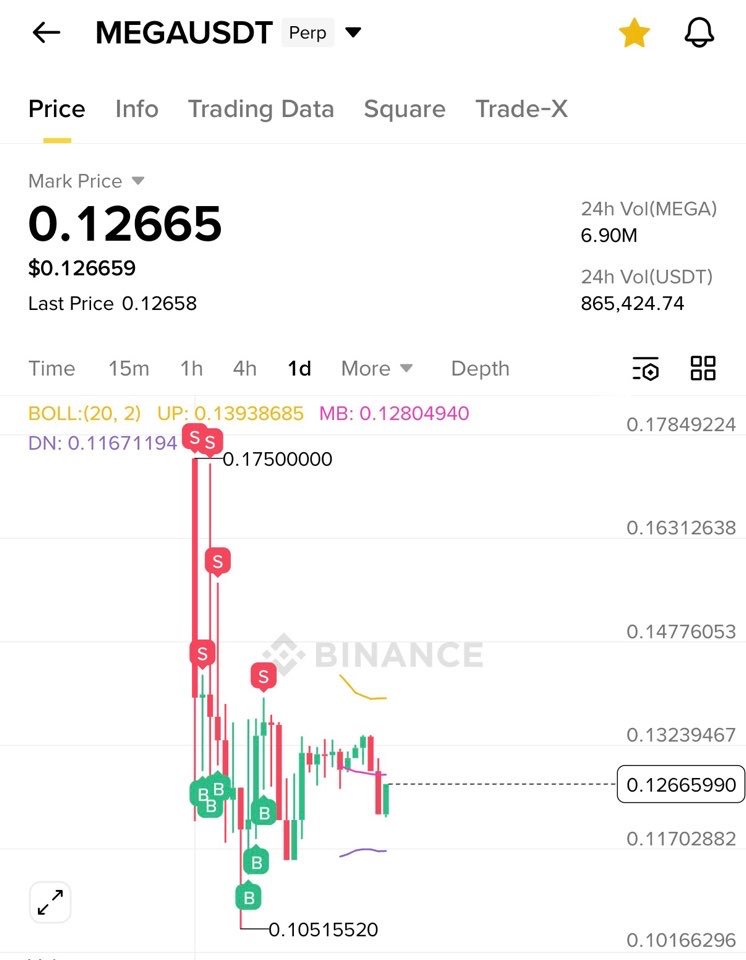Open the Square tab

404,109
